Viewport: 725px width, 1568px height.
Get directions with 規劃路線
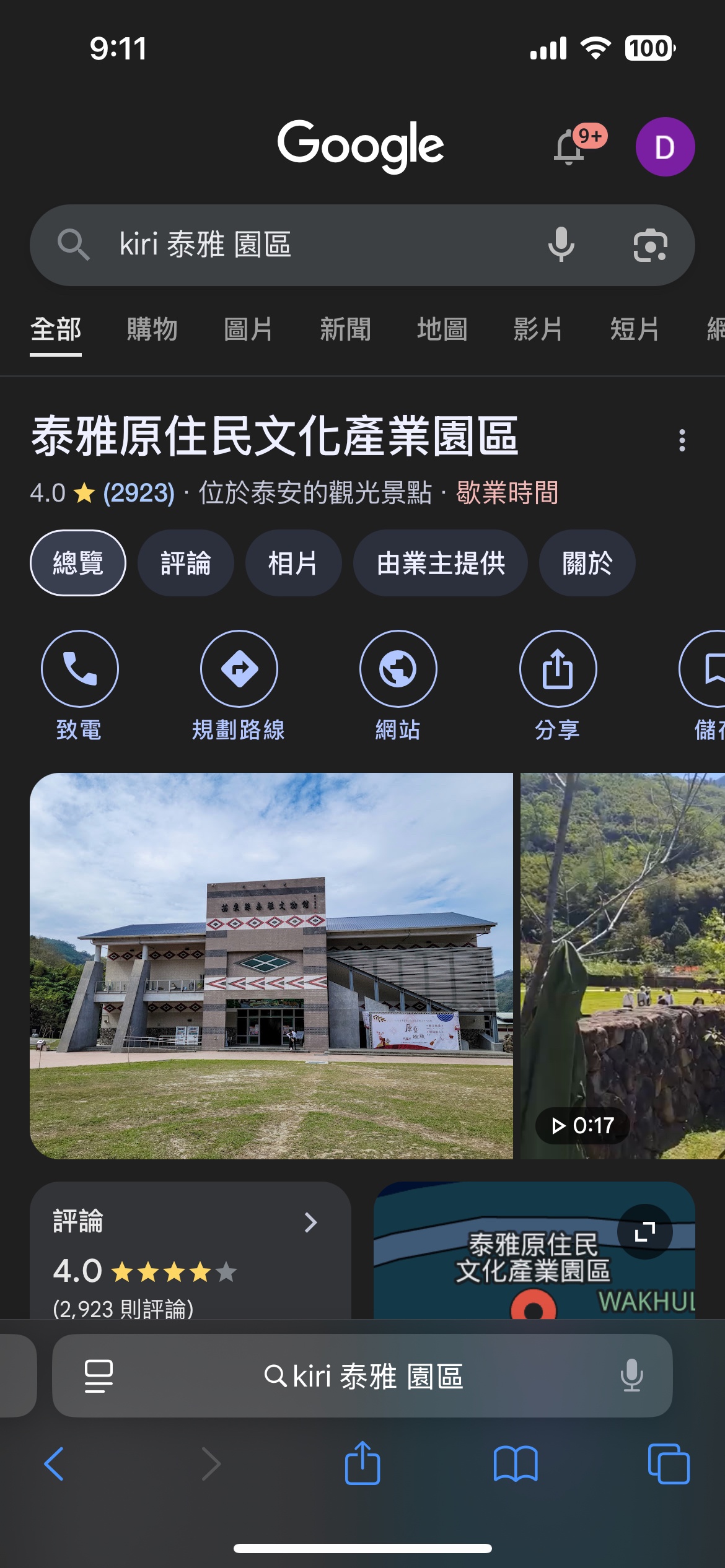point(239,669)
